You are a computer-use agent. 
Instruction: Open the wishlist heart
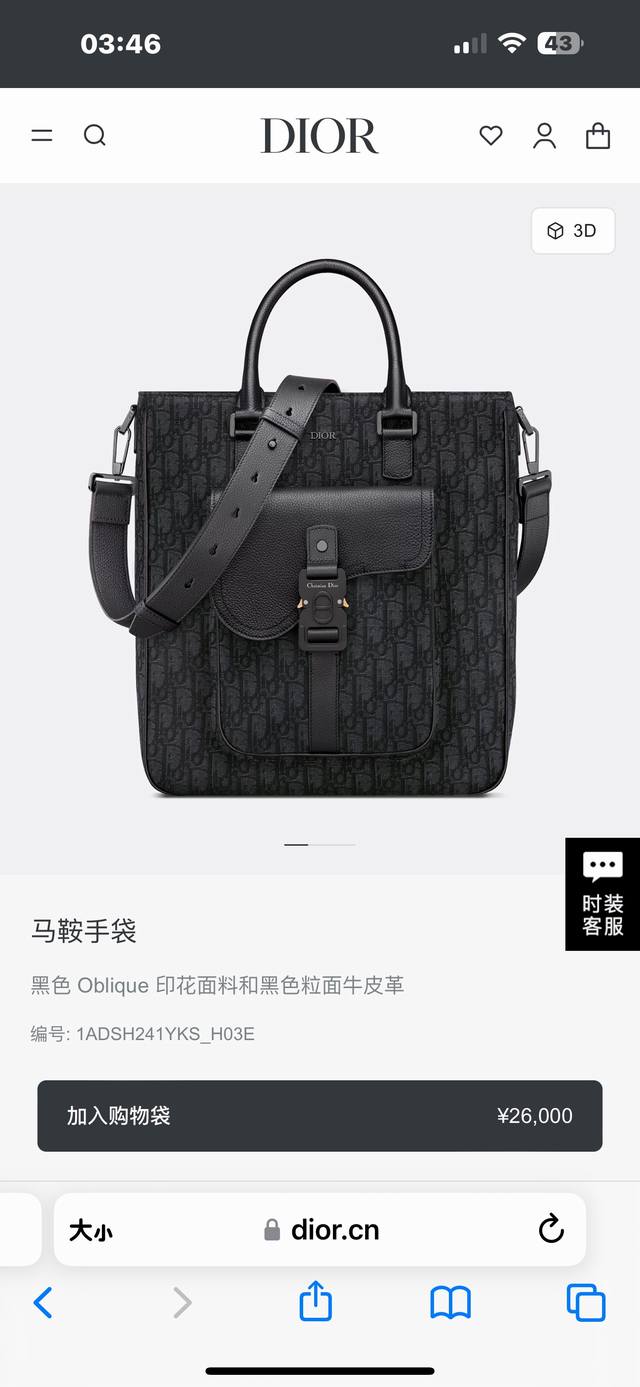pyautogui.click(x=491, y=135)
